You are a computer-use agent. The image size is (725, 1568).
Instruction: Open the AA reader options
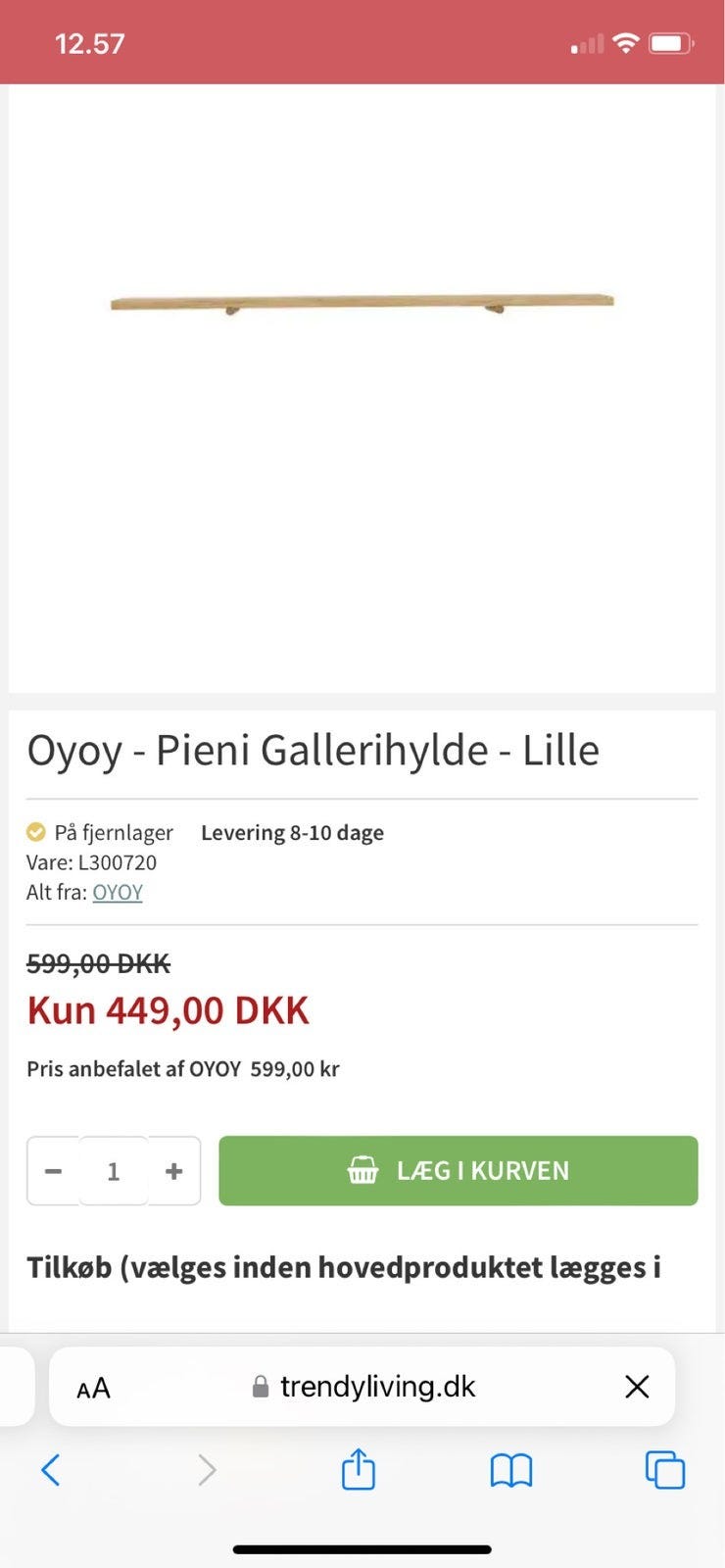point(94,1388)
